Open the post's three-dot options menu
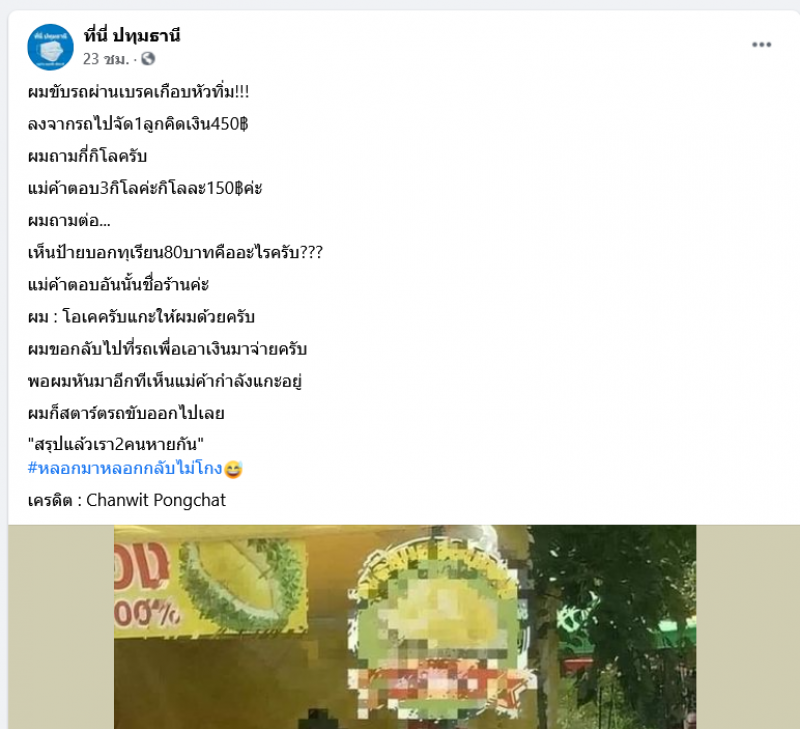The width and height of the screenshot is (800, 729). point(762,46)
